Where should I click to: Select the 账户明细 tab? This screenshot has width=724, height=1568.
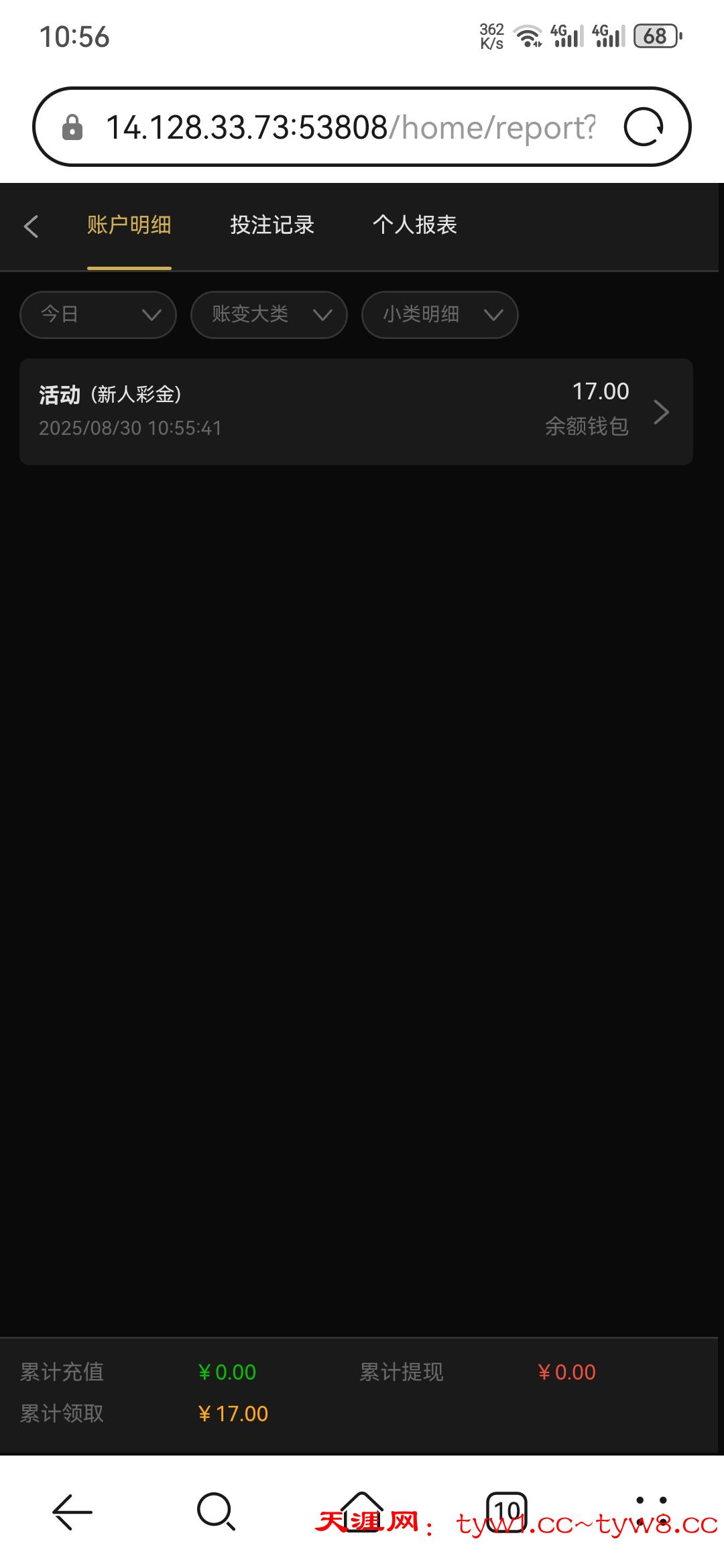coord(129,225)
